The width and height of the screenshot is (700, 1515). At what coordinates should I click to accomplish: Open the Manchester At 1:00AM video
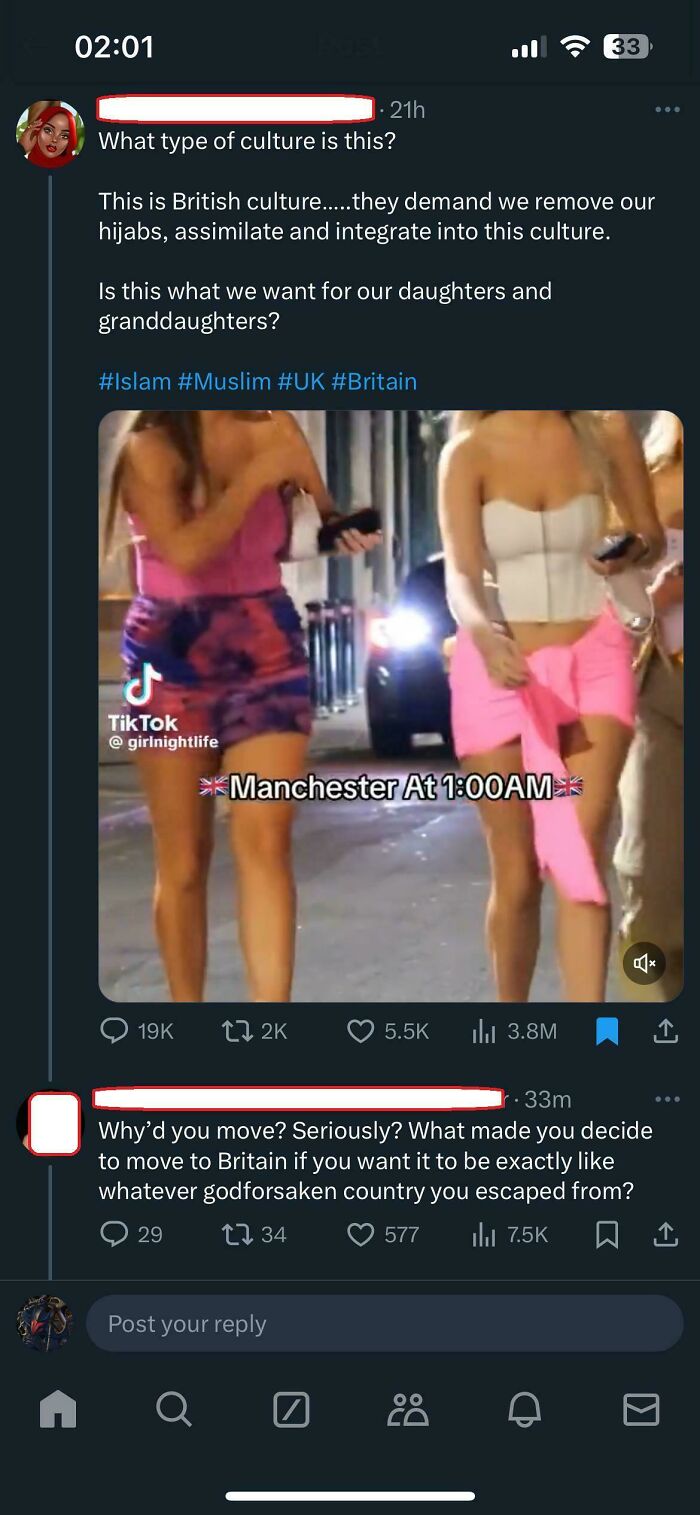point(391,706)
